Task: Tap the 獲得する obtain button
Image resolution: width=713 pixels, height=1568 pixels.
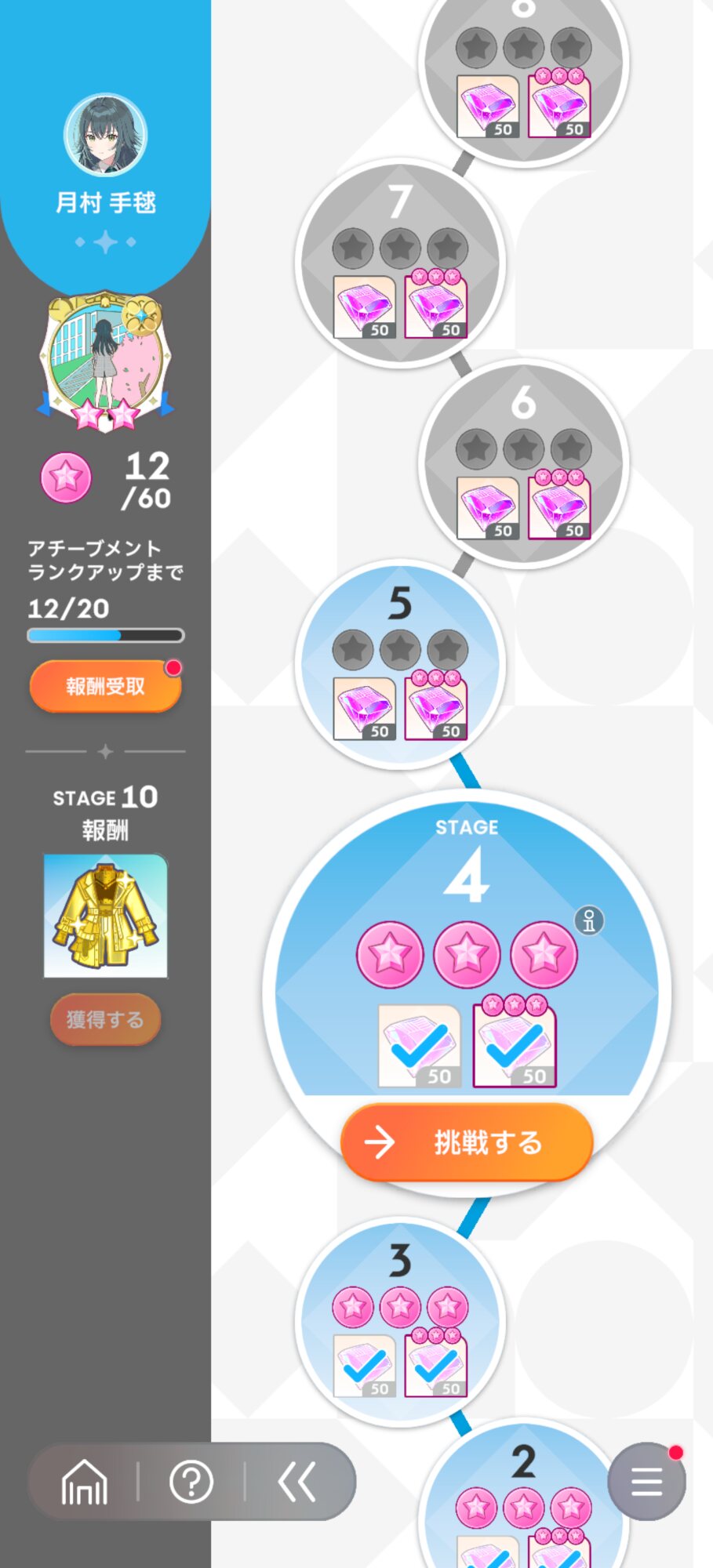Action: click(x=106, y=1019)
